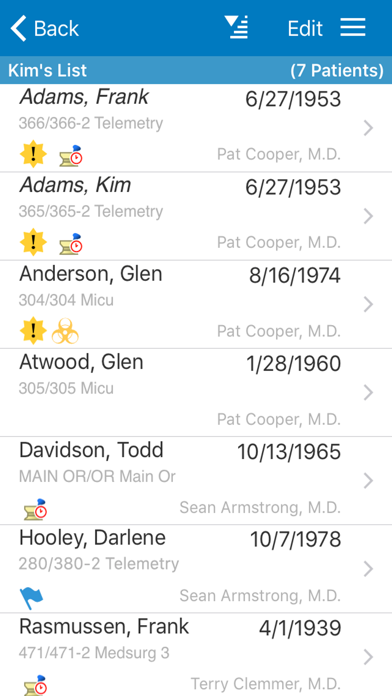Image resolution: width=392 pixels, height=696 pixels.
Task: Open patient Adams, Kim
Action: tap(196, 216)
